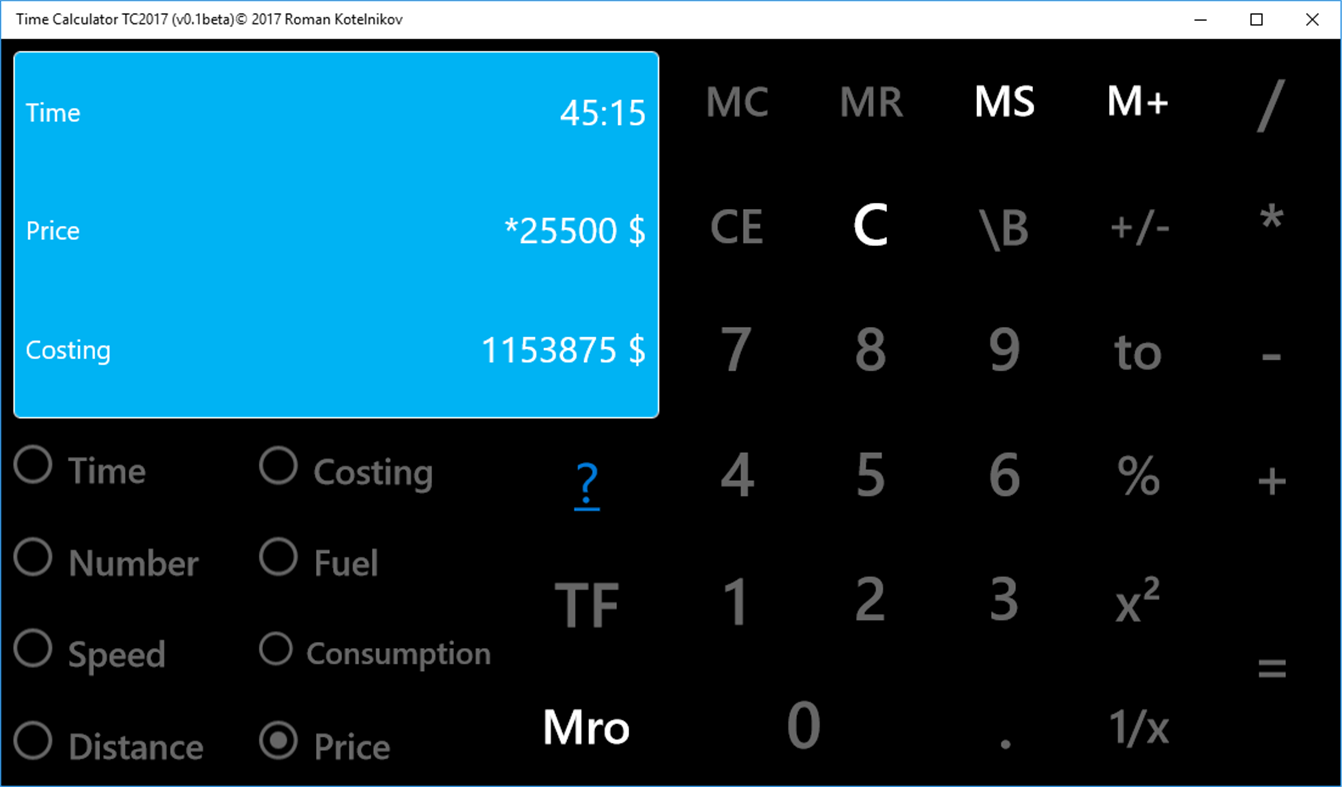Select the Time radio button
The height and width of the screenshot is (787, 1342).
point(34,466)
